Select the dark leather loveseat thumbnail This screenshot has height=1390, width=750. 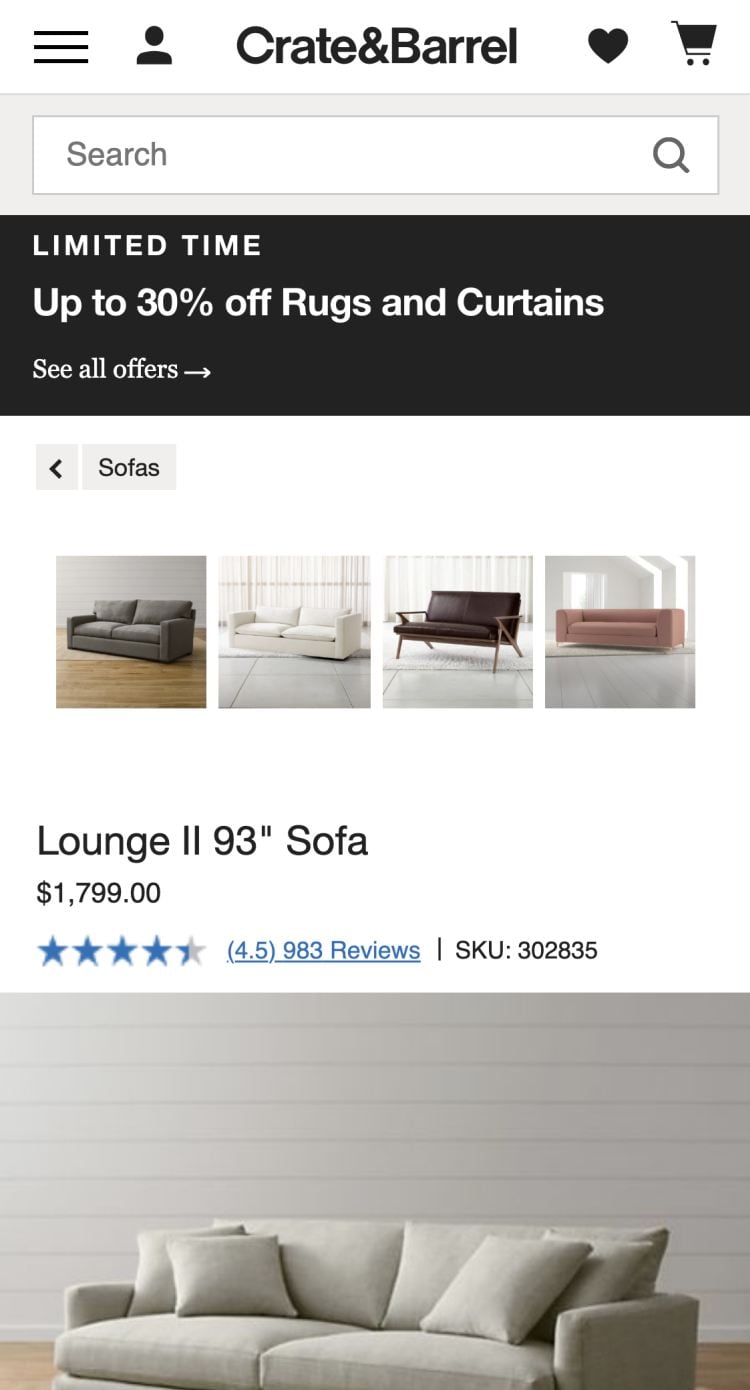[x=458, y=632]
